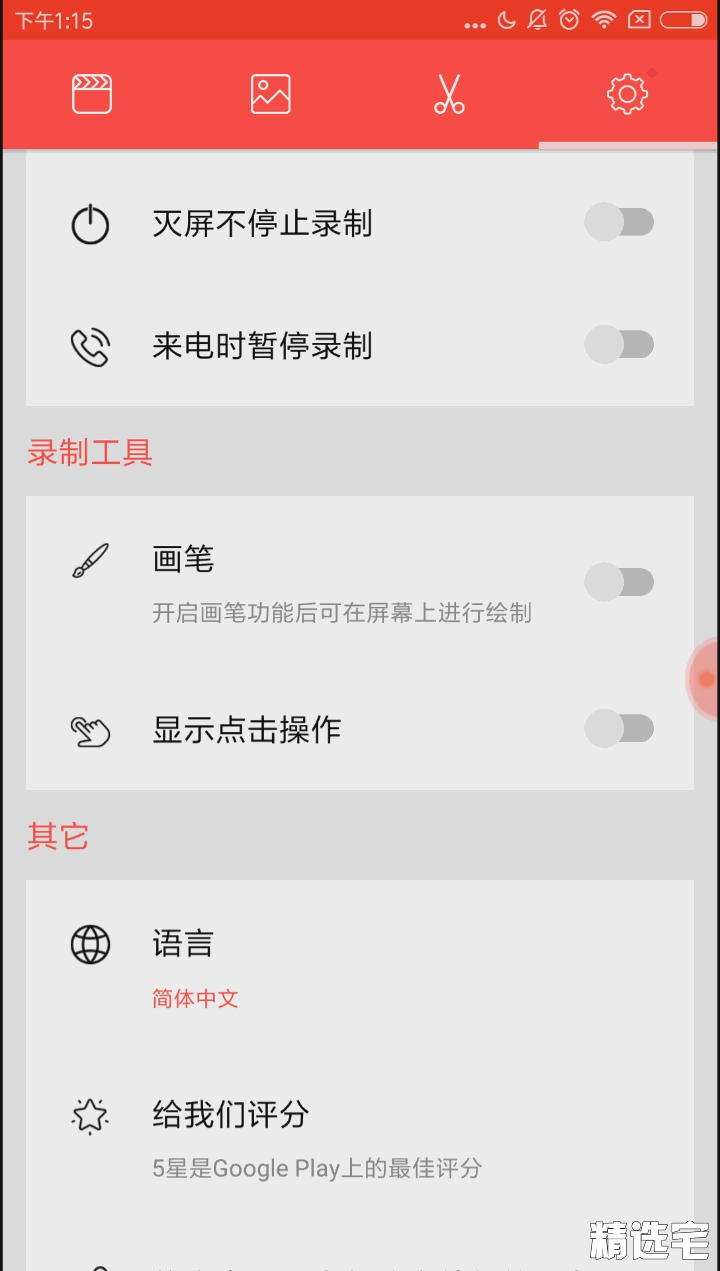720x1271 pixels.
Task: Click the tap gesture icon beside 显示点击操作
Action: 91,730
